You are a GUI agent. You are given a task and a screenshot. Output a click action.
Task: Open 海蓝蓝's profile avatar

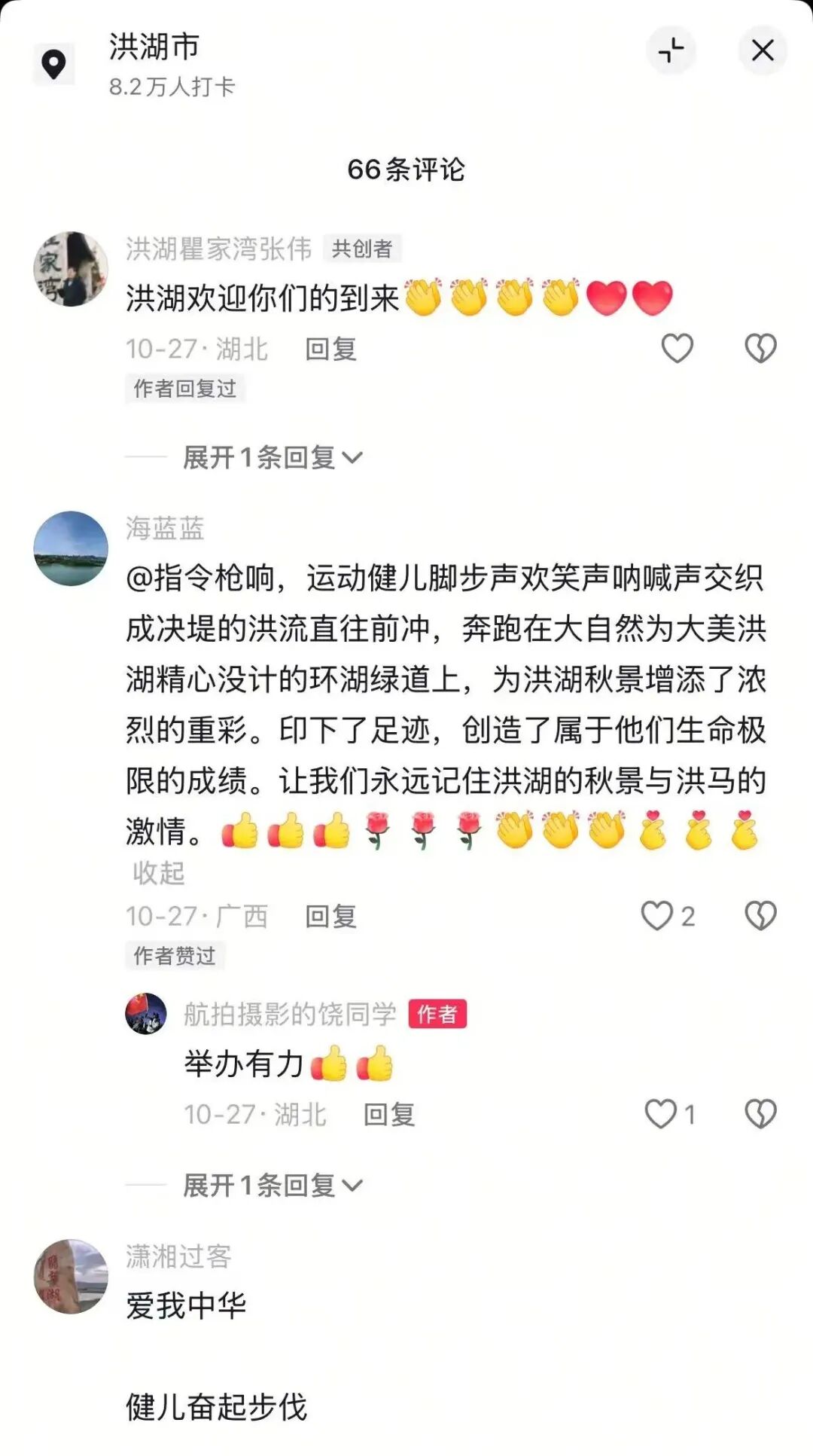(71, 548)
